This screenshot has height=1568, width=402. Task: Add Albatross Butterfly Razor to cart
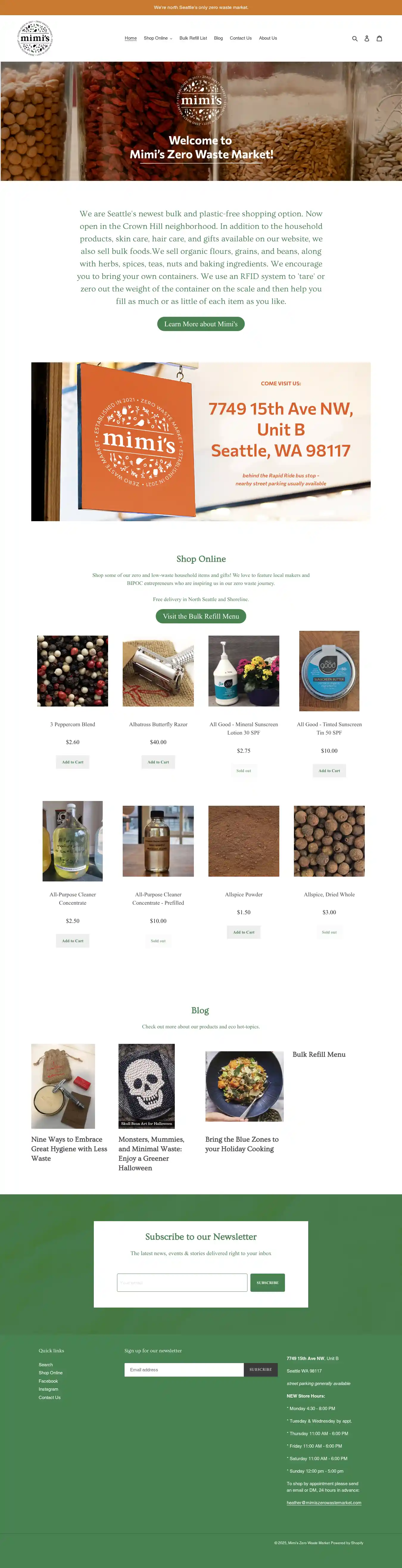[158, 762]
